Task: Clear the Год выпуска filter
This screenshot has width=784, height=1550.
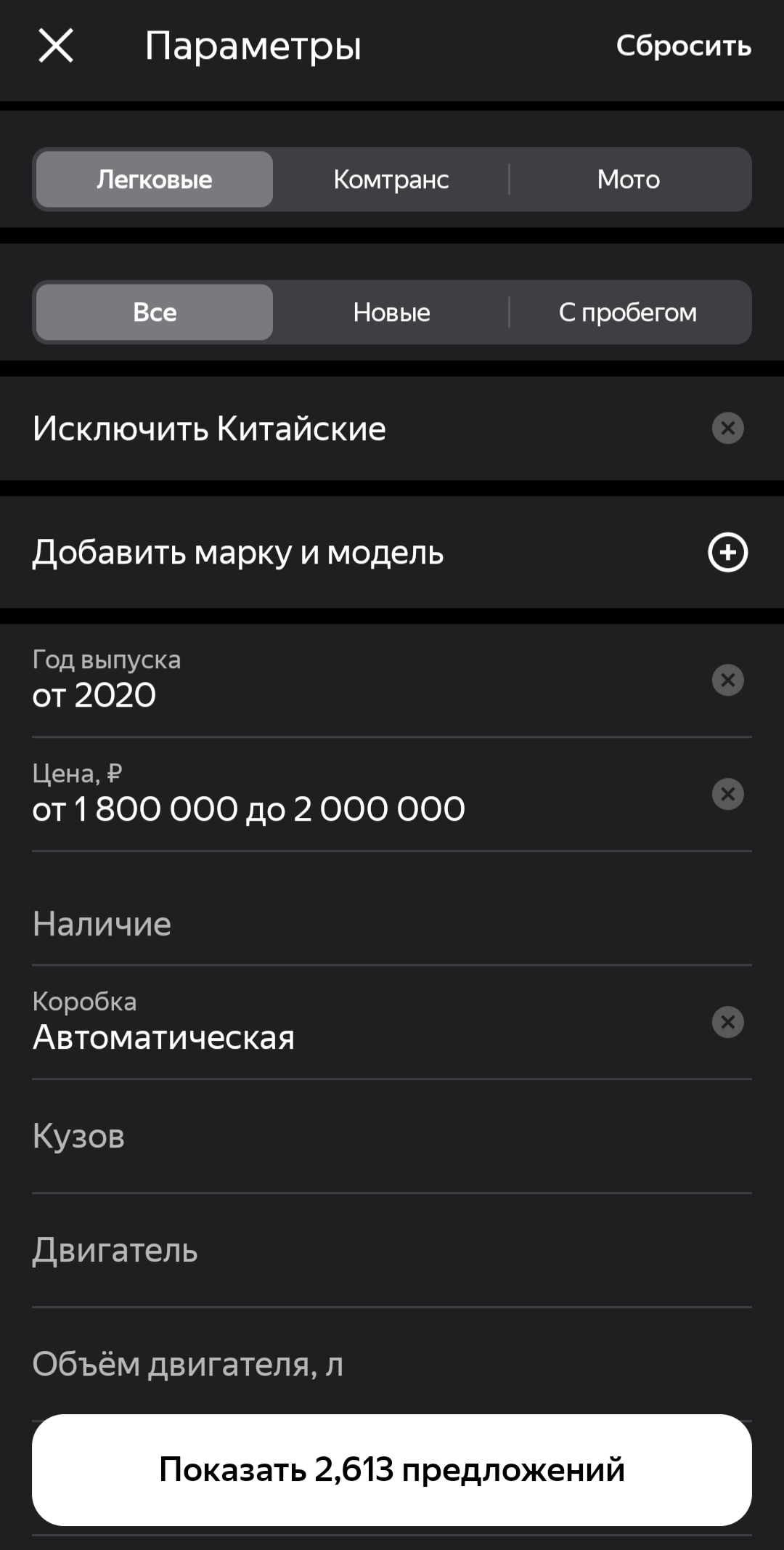Action: [727, 681]
